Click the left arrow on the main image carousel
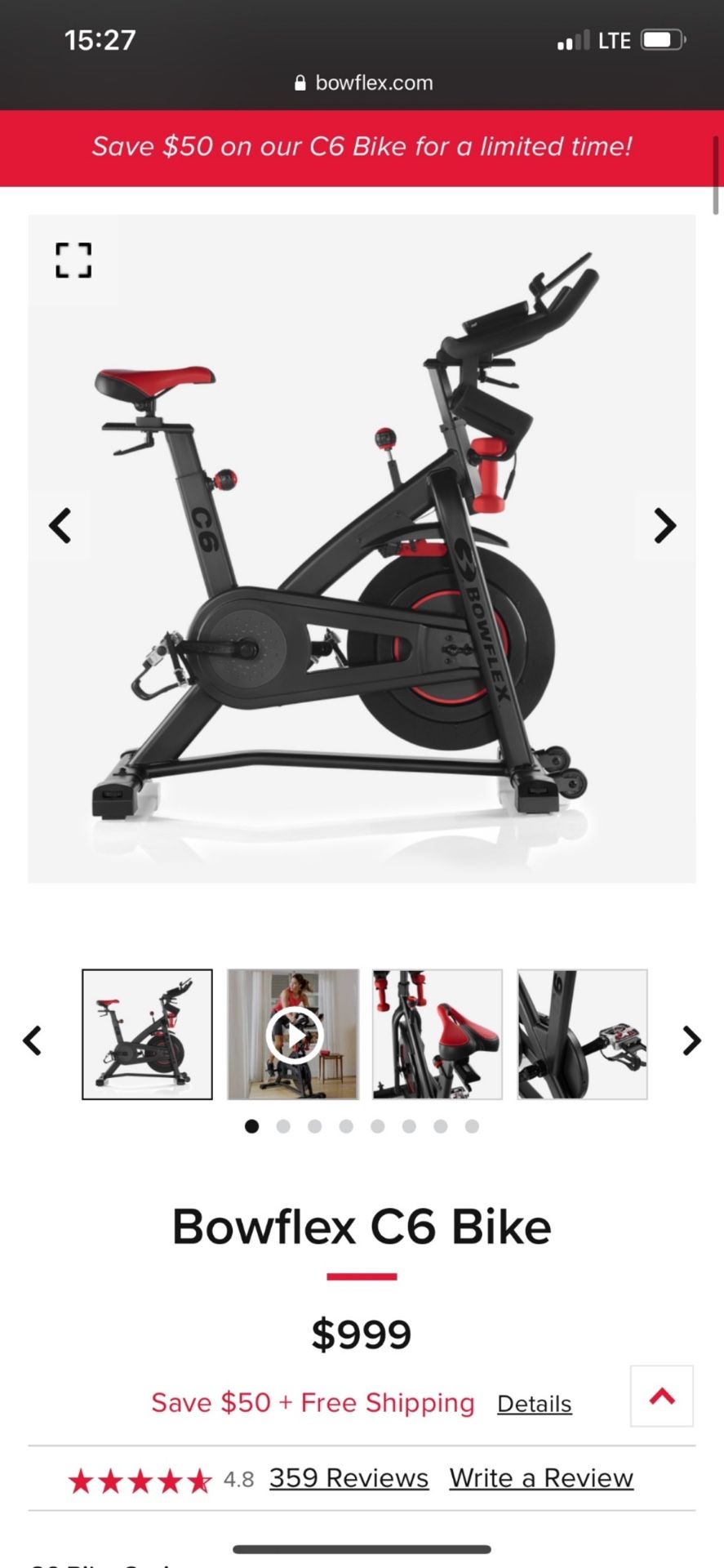 point(60,525)
